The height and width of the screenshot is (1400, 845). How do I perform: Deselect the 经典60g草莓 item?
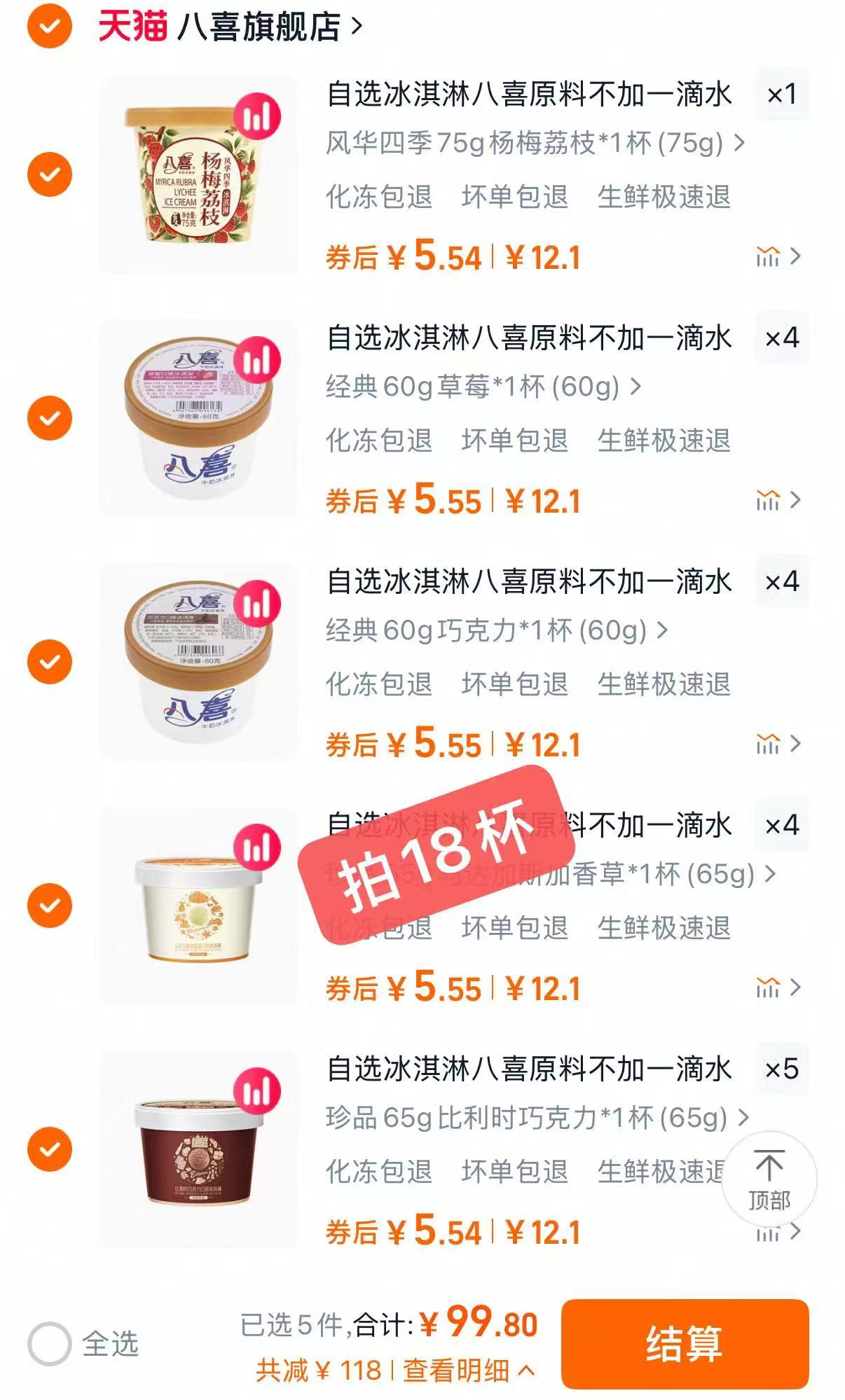click(49, 417)
